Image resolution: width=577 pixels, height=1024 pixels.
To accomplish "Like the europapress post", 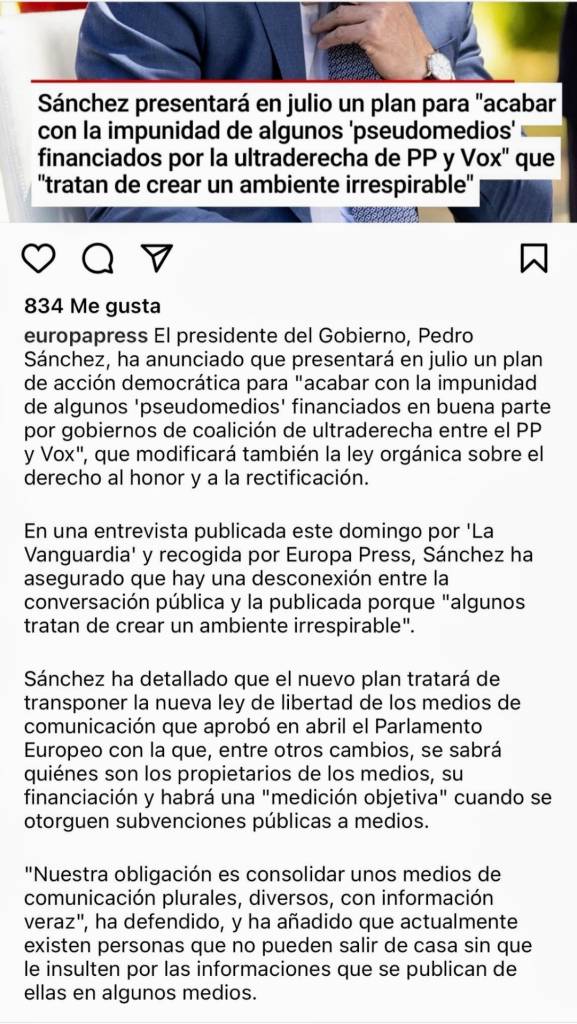I will [x=38, y=259].
